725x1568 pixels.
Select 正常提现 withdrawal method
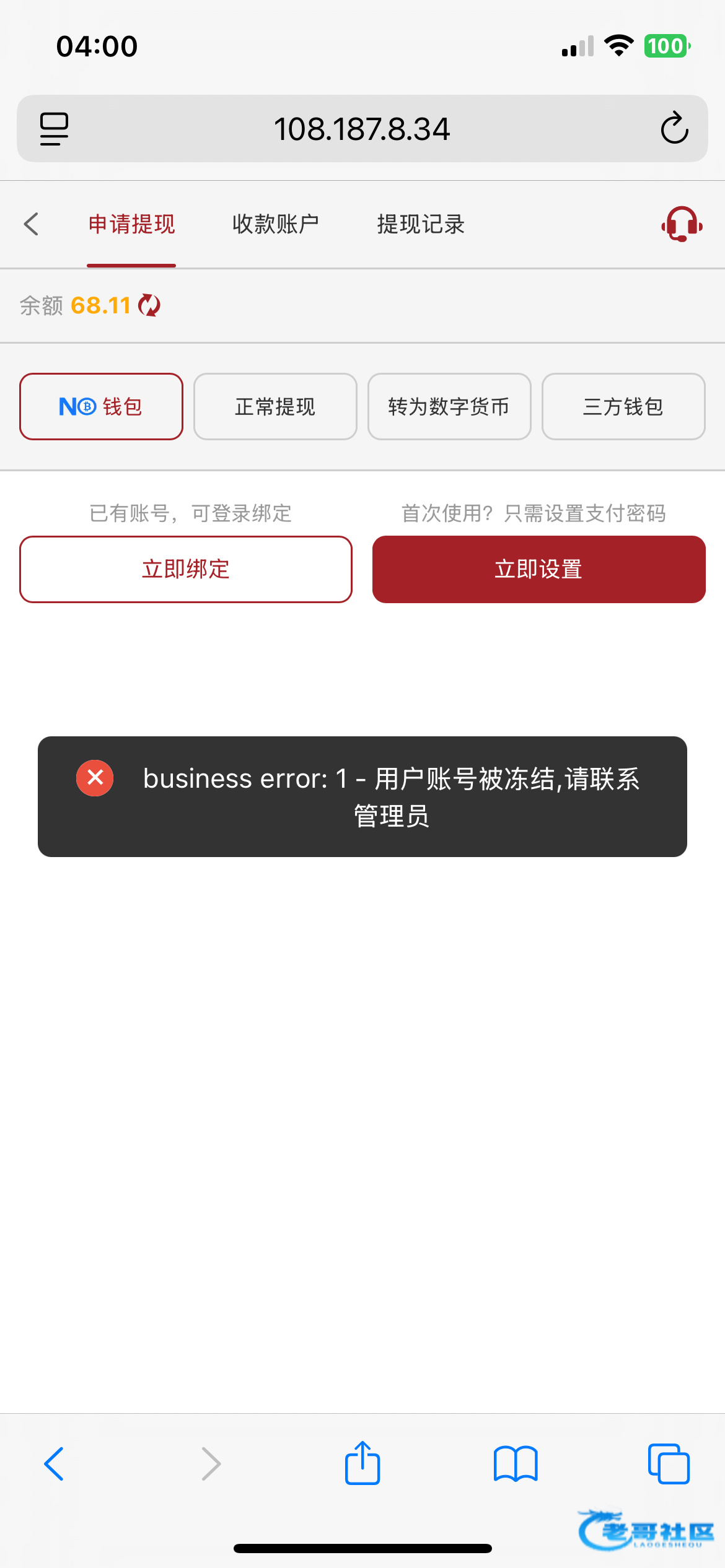tap(275, 407)
